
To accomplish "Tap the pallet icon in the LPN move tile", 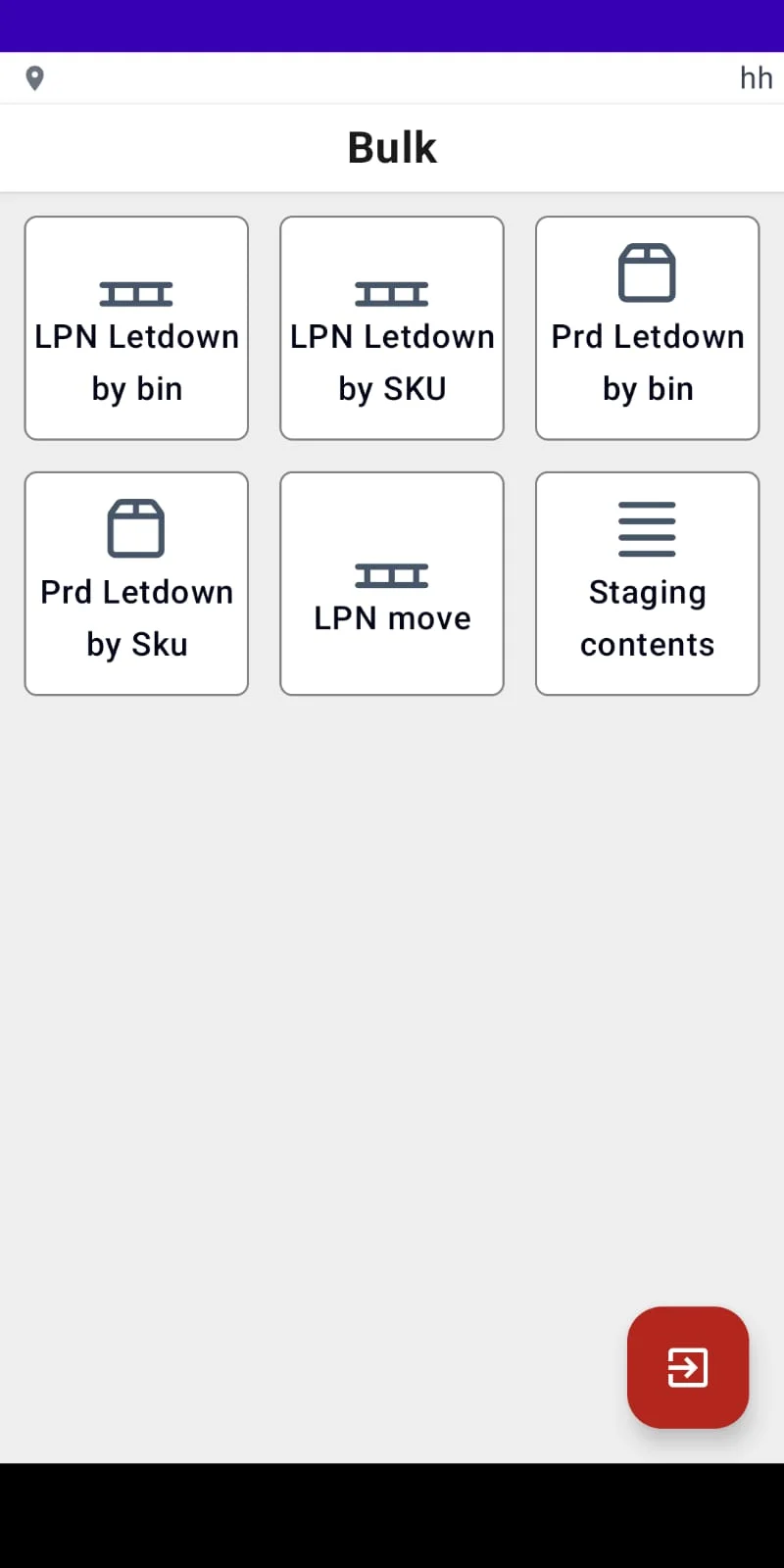I will coord(391,574).
